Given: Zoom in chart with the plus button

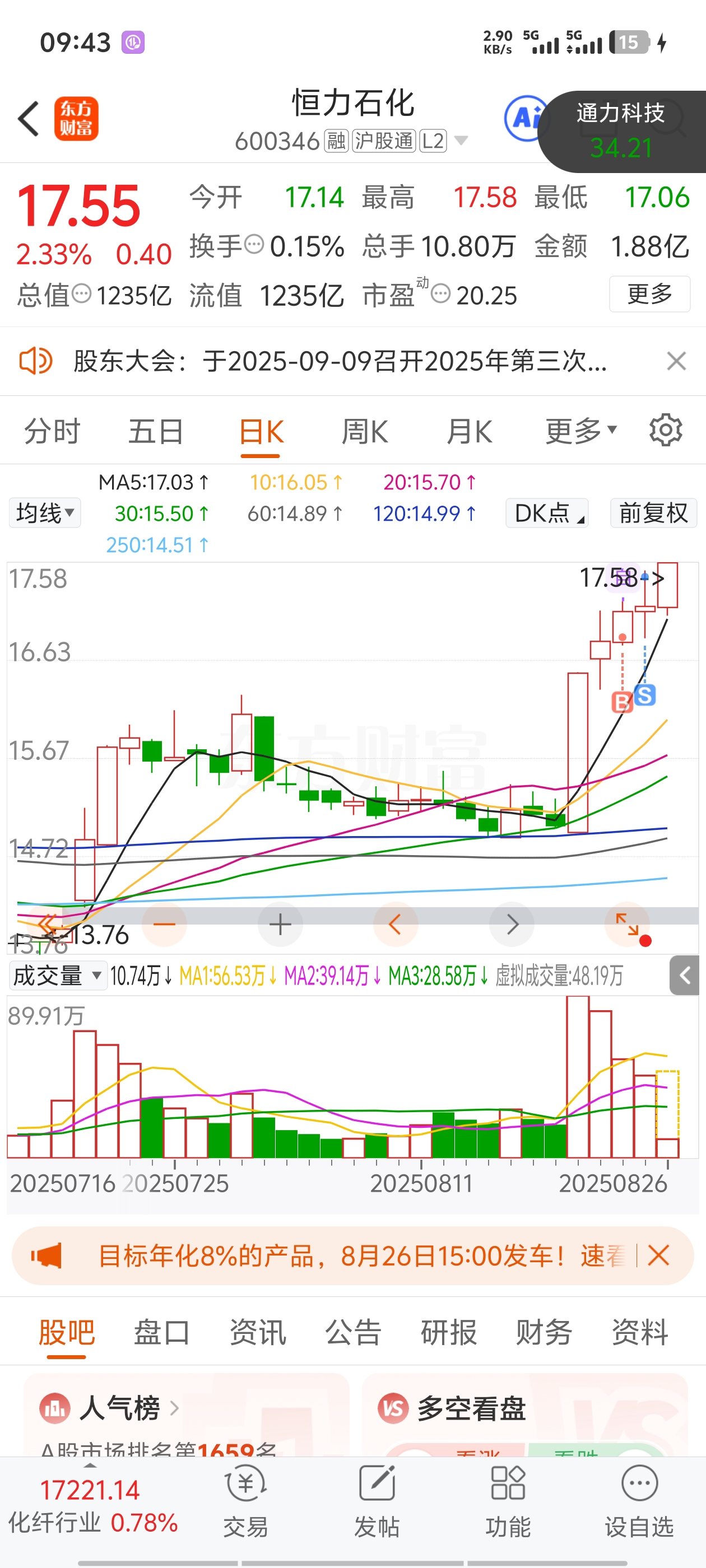Looking at the screenshot, I should pyautogui.click(x=280, y=925).
